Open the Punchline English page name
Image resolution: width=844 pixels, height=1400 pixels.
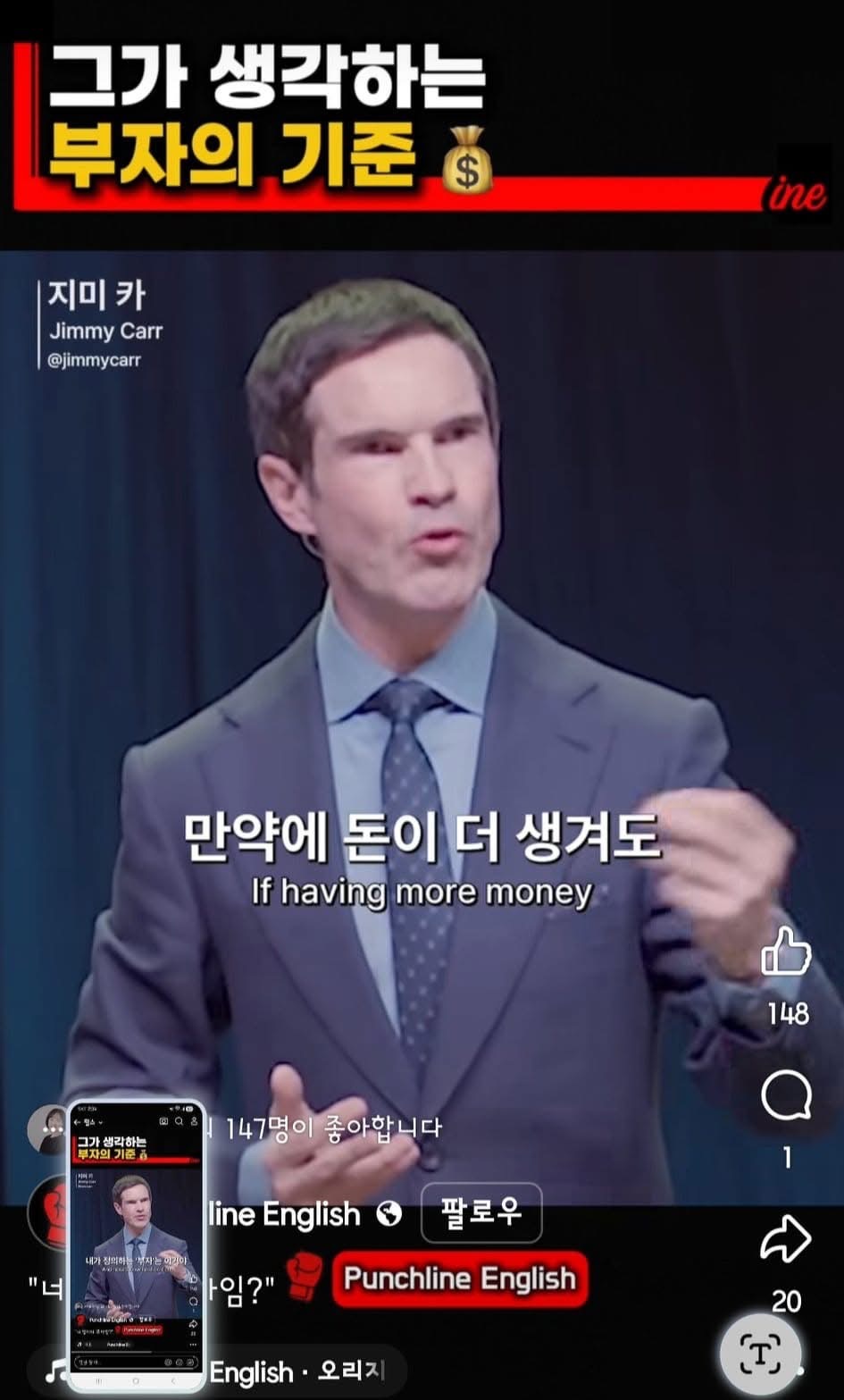[284, 1215]
